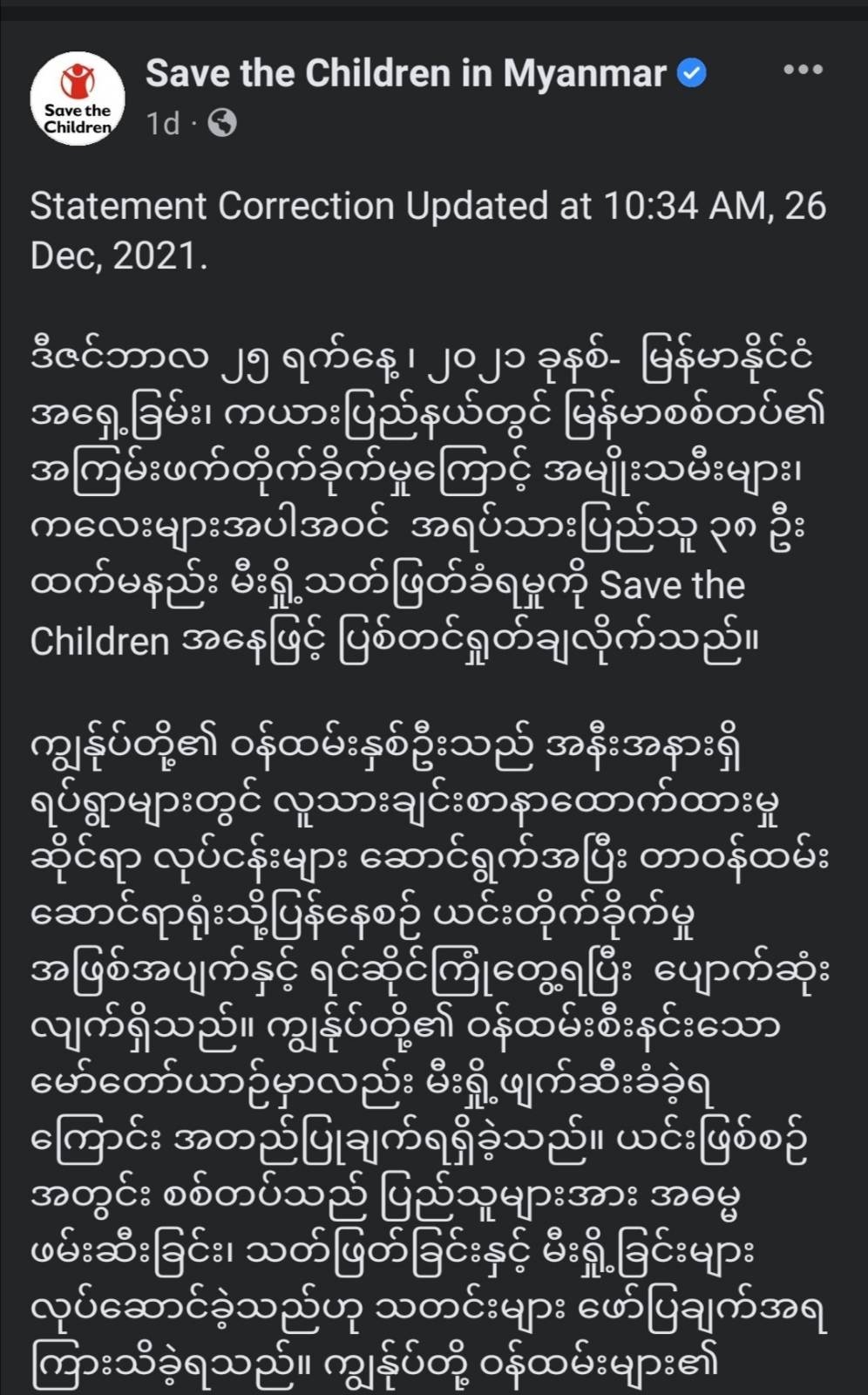Open Save the Children profile picture
Image resolution: width=868 pixels, height=1395 pixels.
[78, 99]
